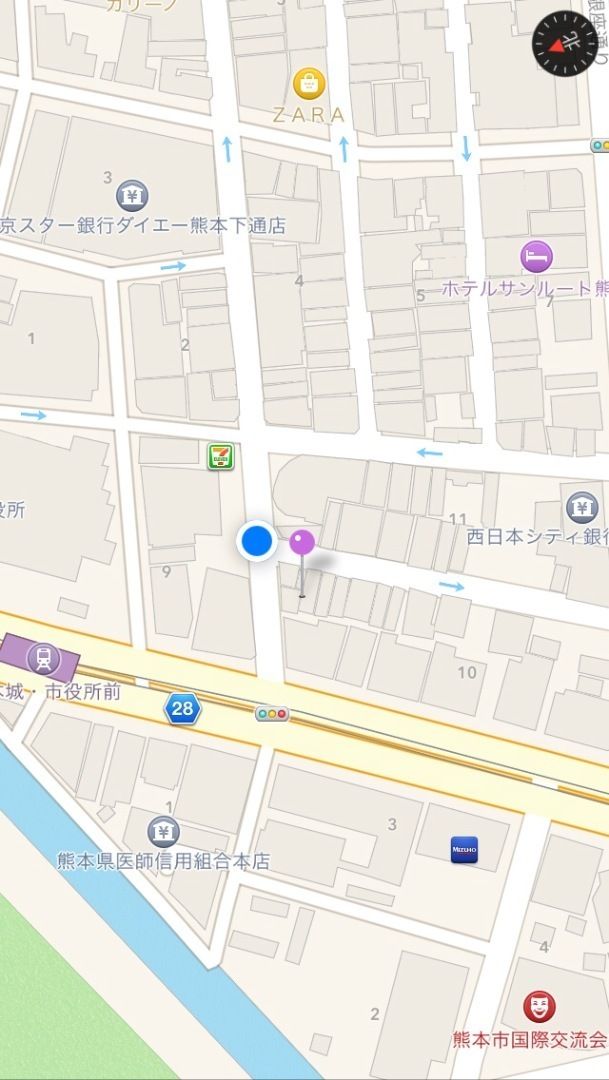This screenshot has height=1080, width=609.
Task: Open the ZARA shopping marker
Action: [x=309, y=82]
